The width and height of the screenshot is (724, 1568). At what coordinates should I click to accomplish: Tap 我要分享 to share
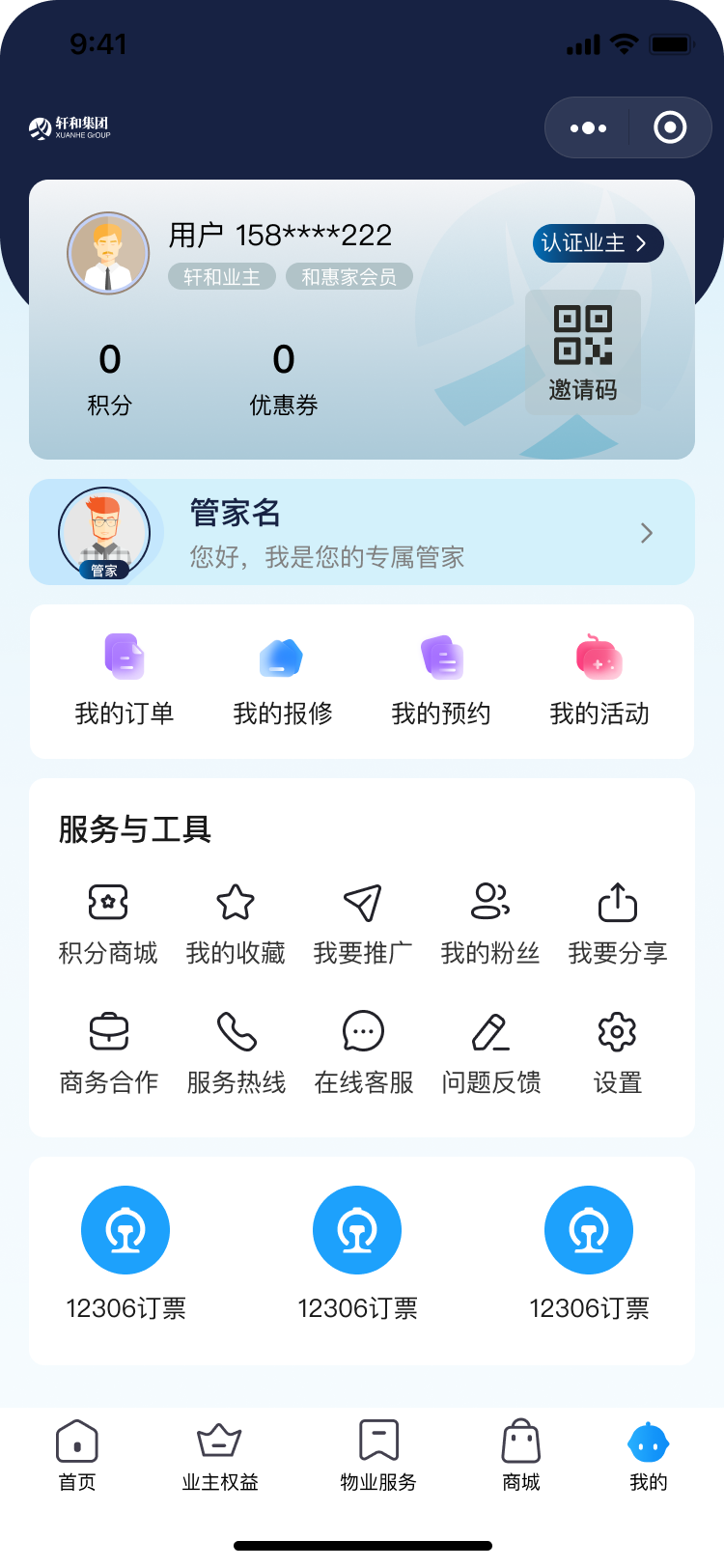[618, 924]
